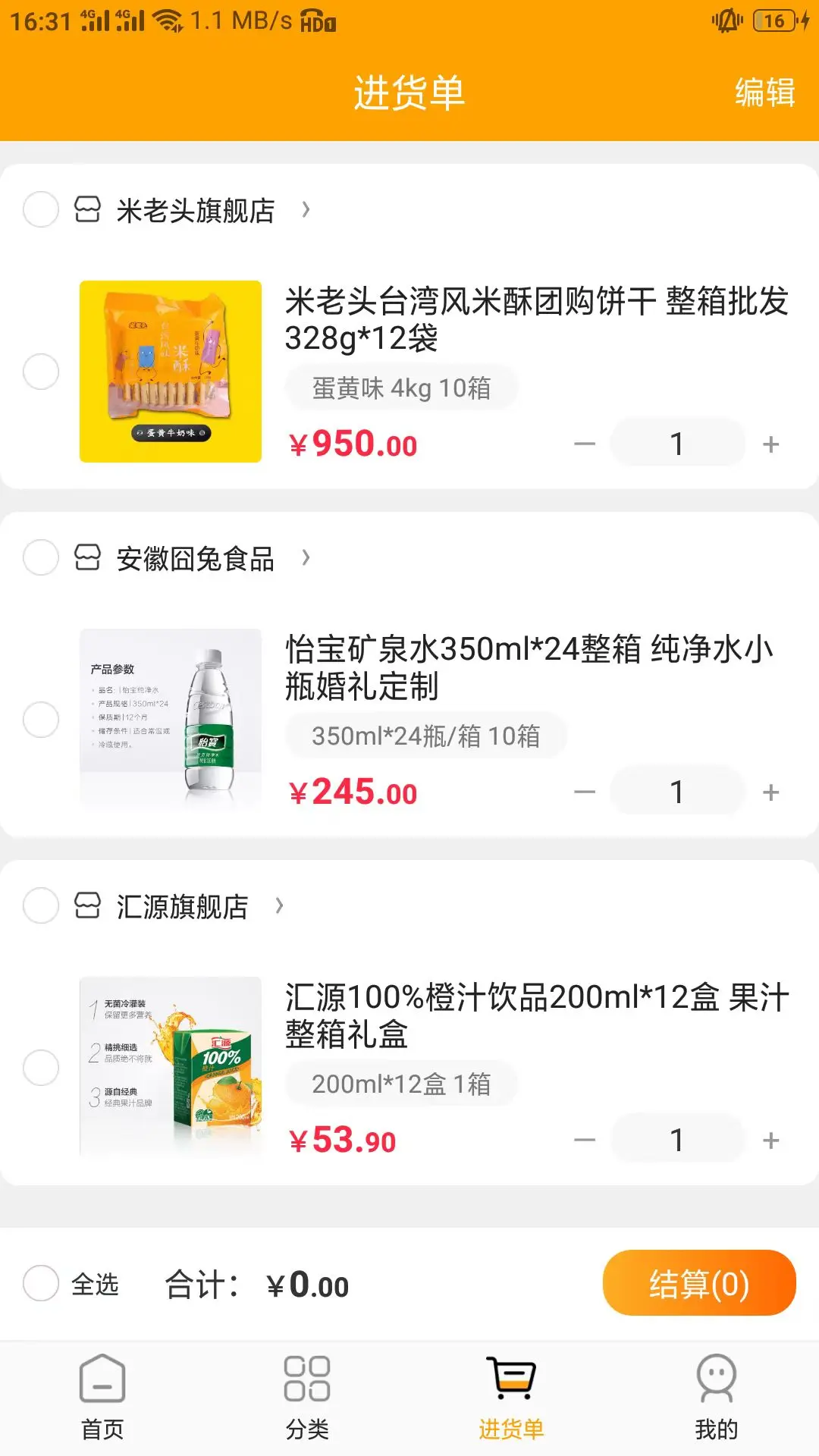Select all items from 汇源旗舰店
The width and height of the screenshot is (819, 1456).
41,905
